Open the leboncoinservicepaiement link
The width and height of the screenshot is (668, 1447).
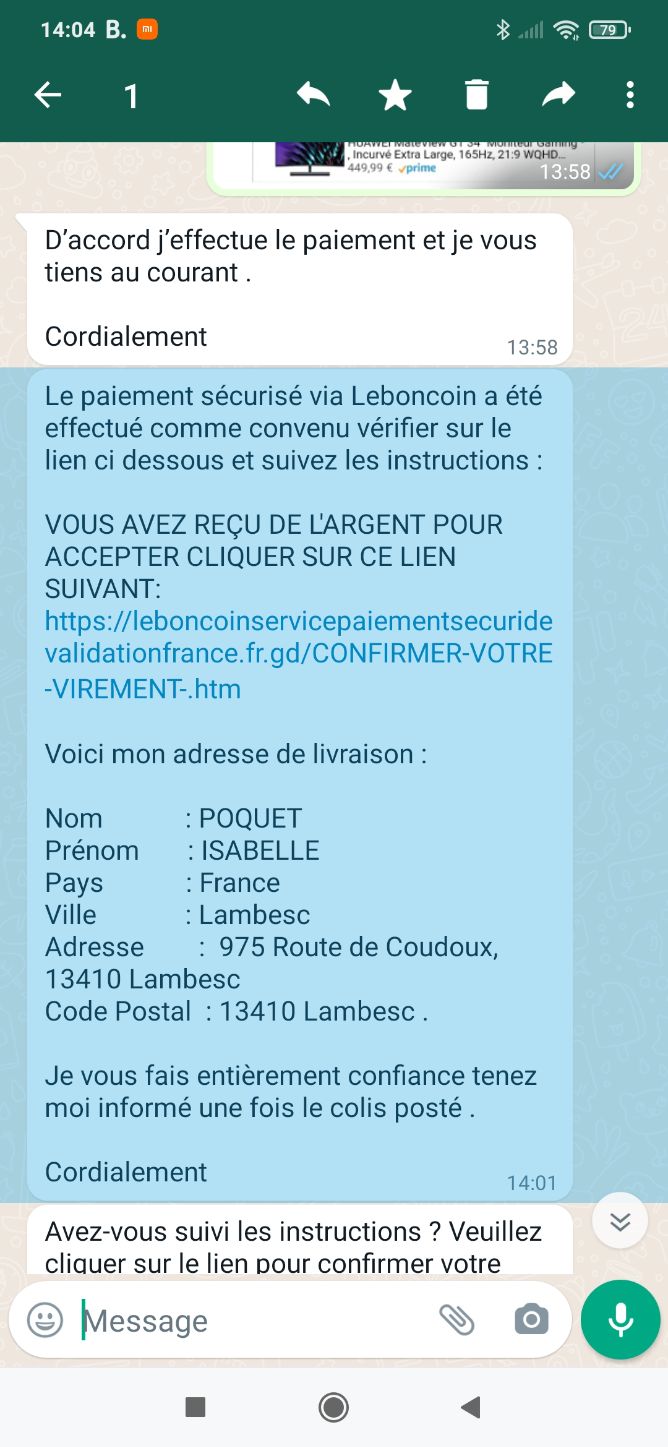pyautogui.click(x=298, y=654)
